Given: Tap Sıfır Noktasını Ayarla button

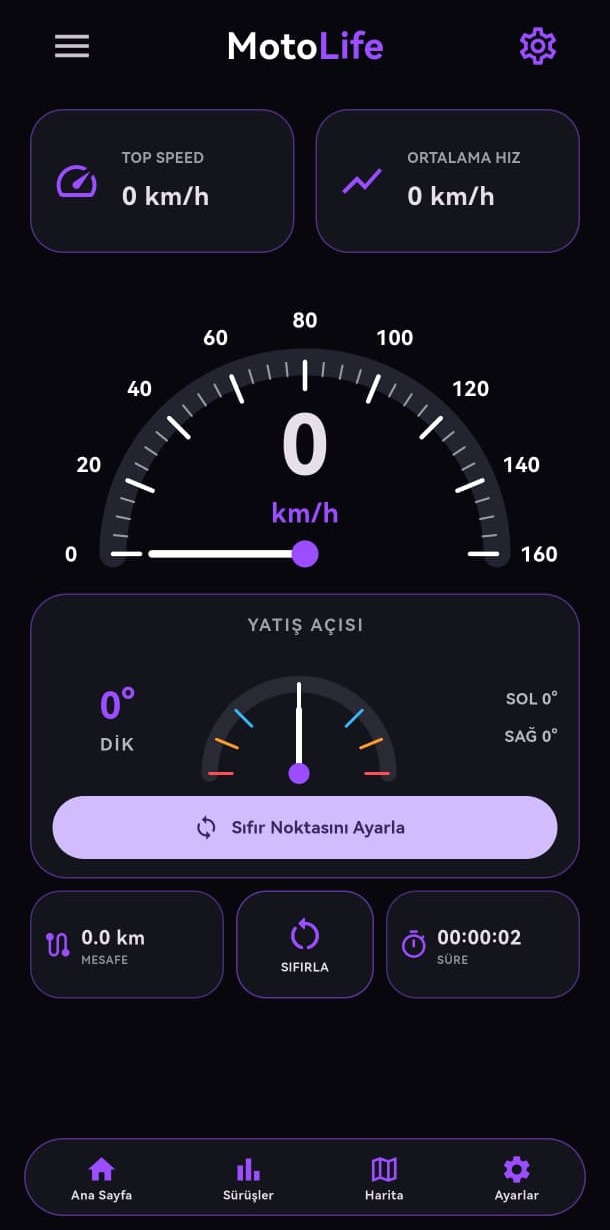Looking at the screenshot, I should pyautogui.click(x=305, y=827).
